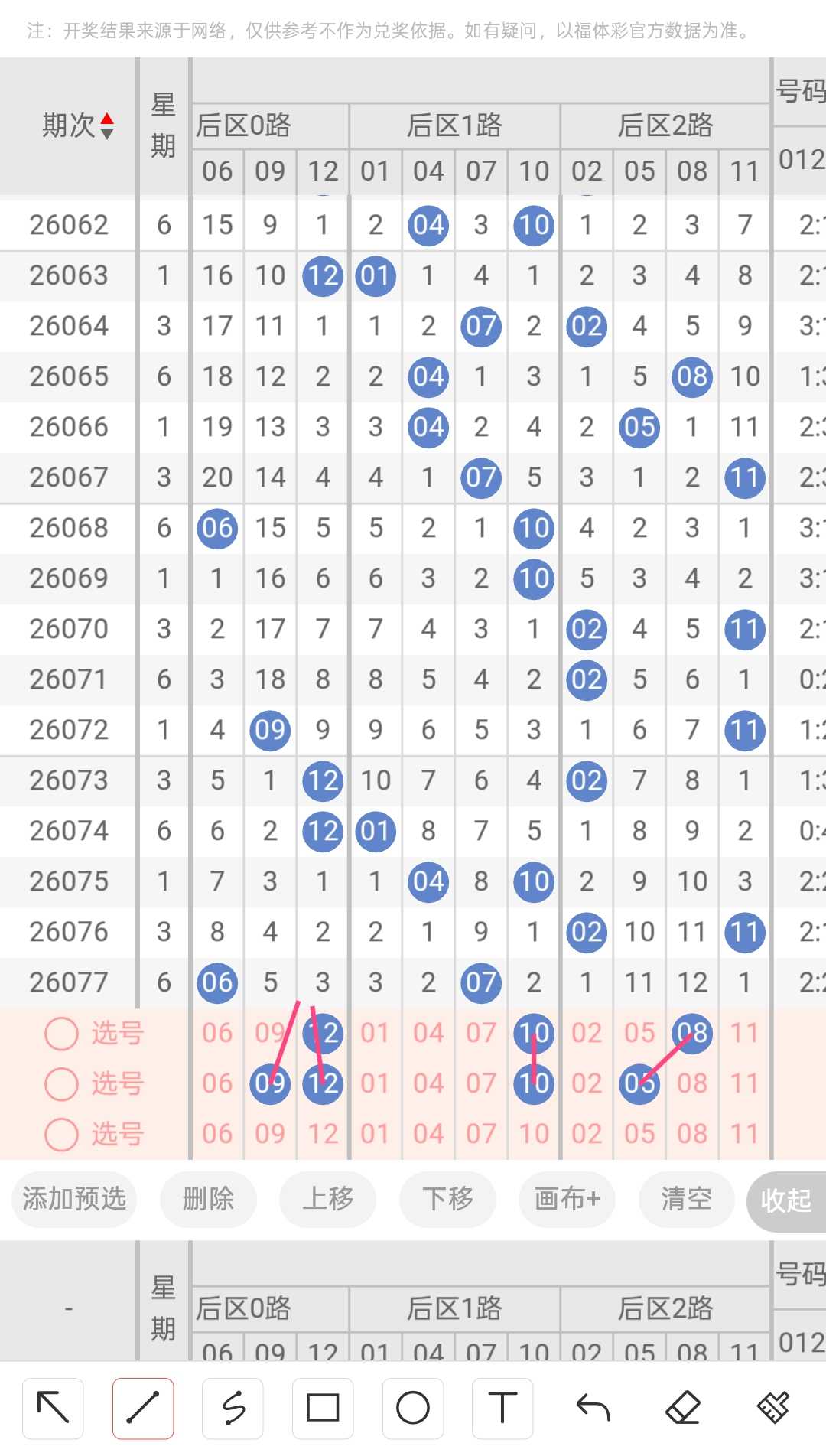Collapse the panel with 收起

pos(786,1200)
